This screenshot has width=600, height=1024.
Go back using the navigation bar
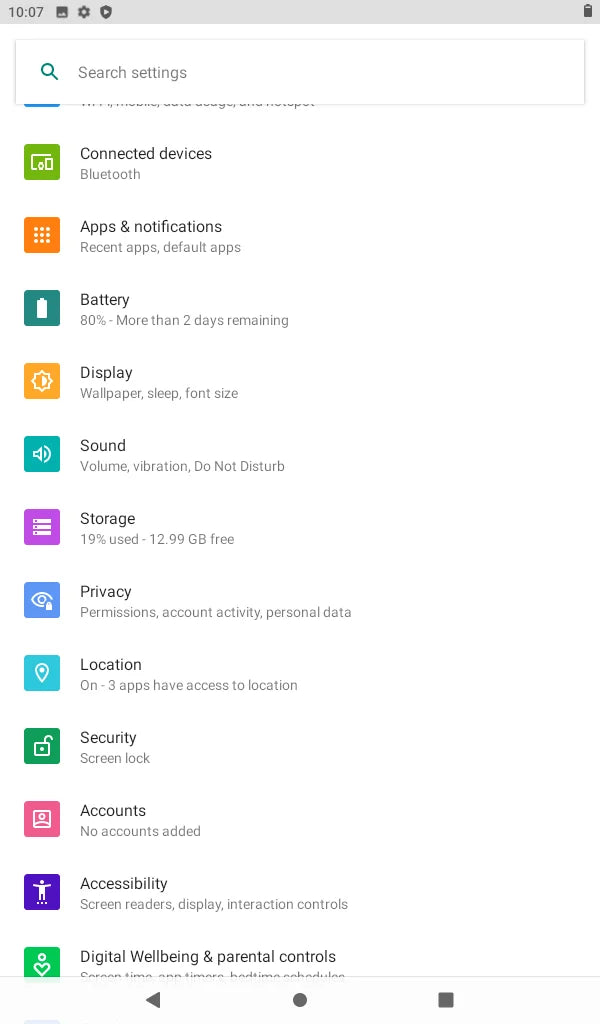coord(153,999)
